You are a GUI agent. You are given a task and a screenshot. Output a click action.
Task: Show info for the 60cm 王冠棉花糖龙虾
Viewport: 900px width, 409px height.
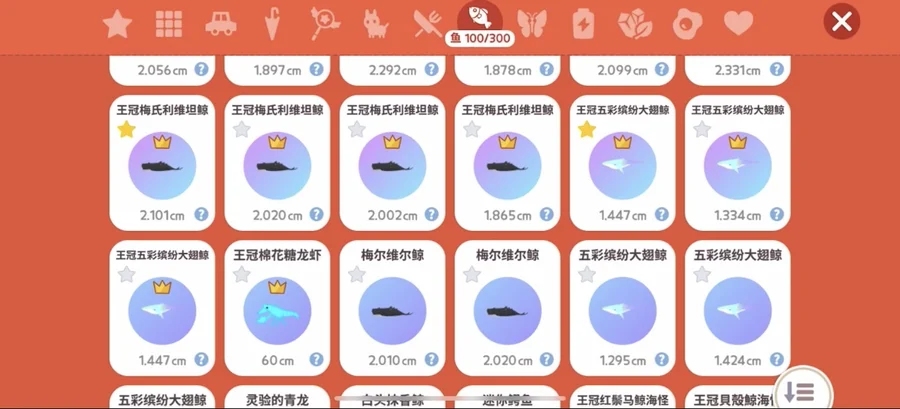coord(316,360)
